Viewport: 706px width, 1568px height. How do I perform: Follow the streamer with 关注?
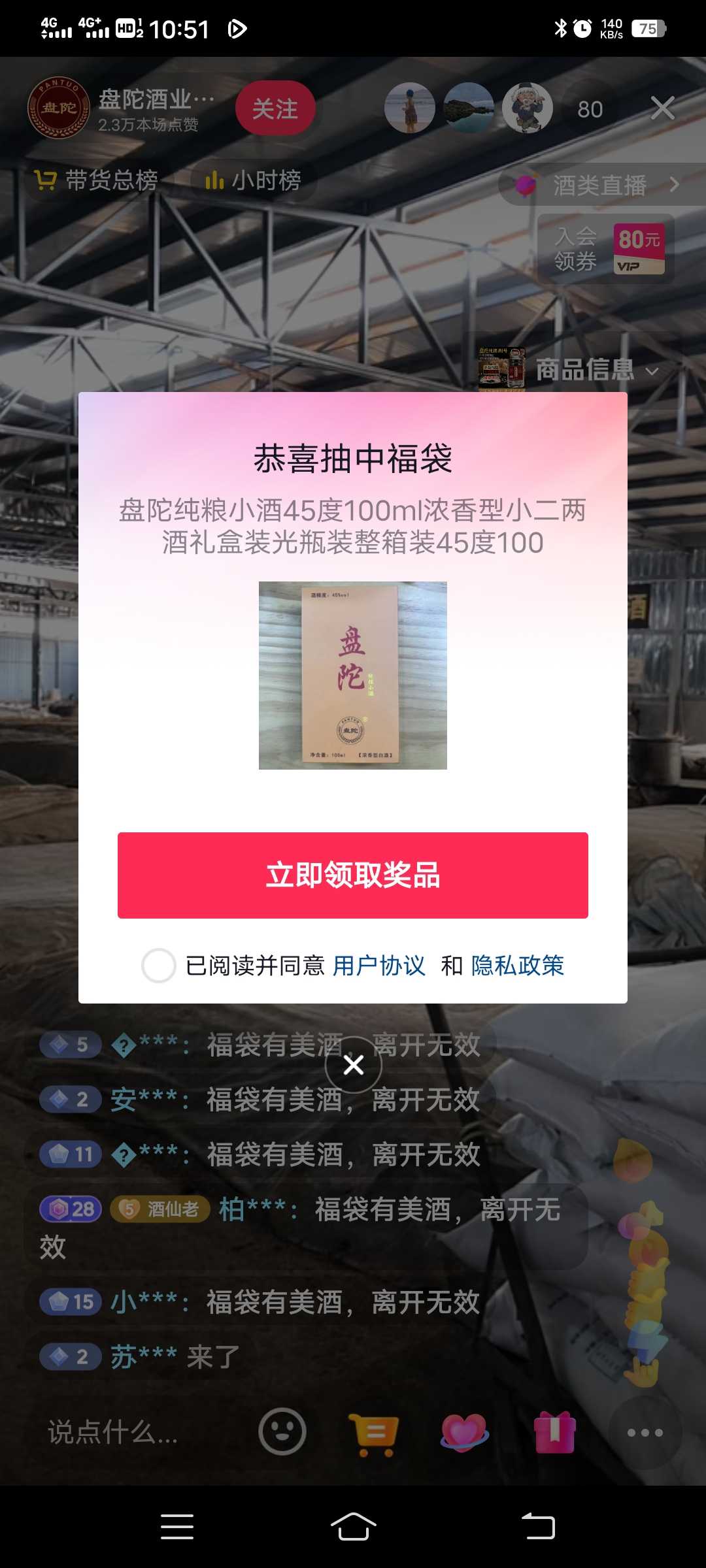[275, 108]
